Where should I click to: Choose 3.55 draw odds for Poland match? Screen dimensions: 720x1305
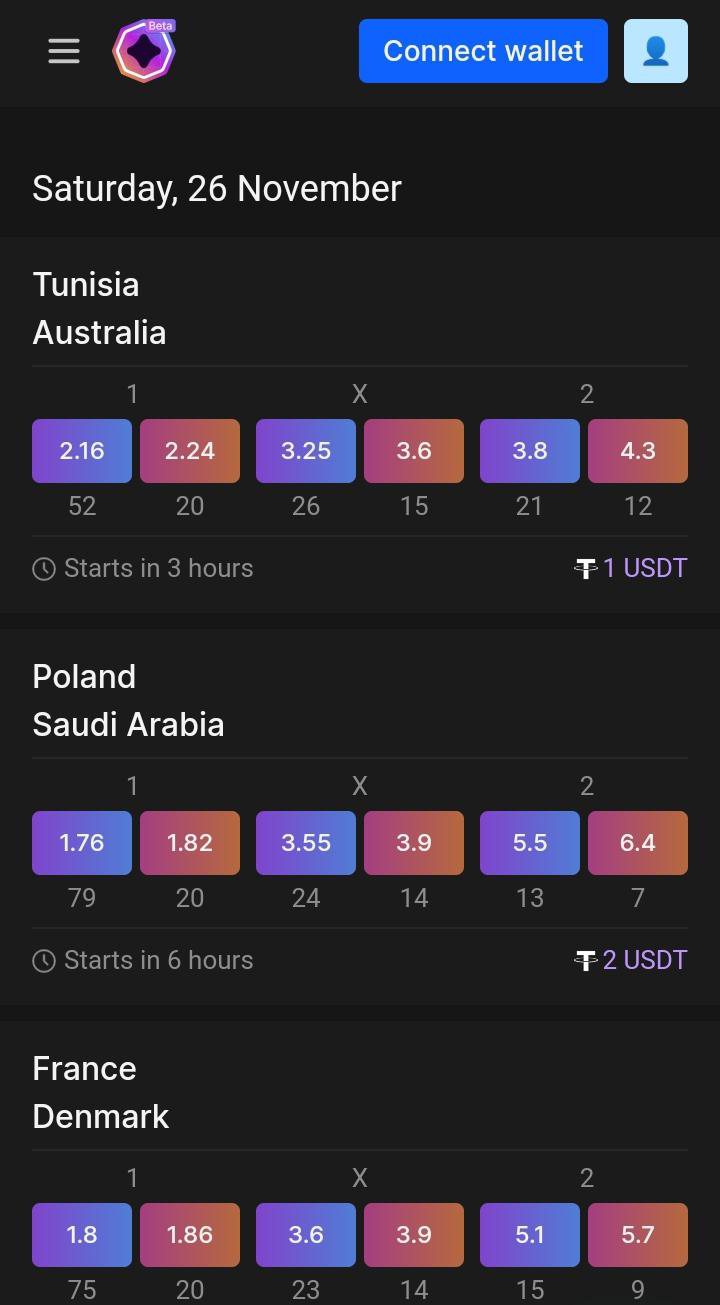coord(306,843)
